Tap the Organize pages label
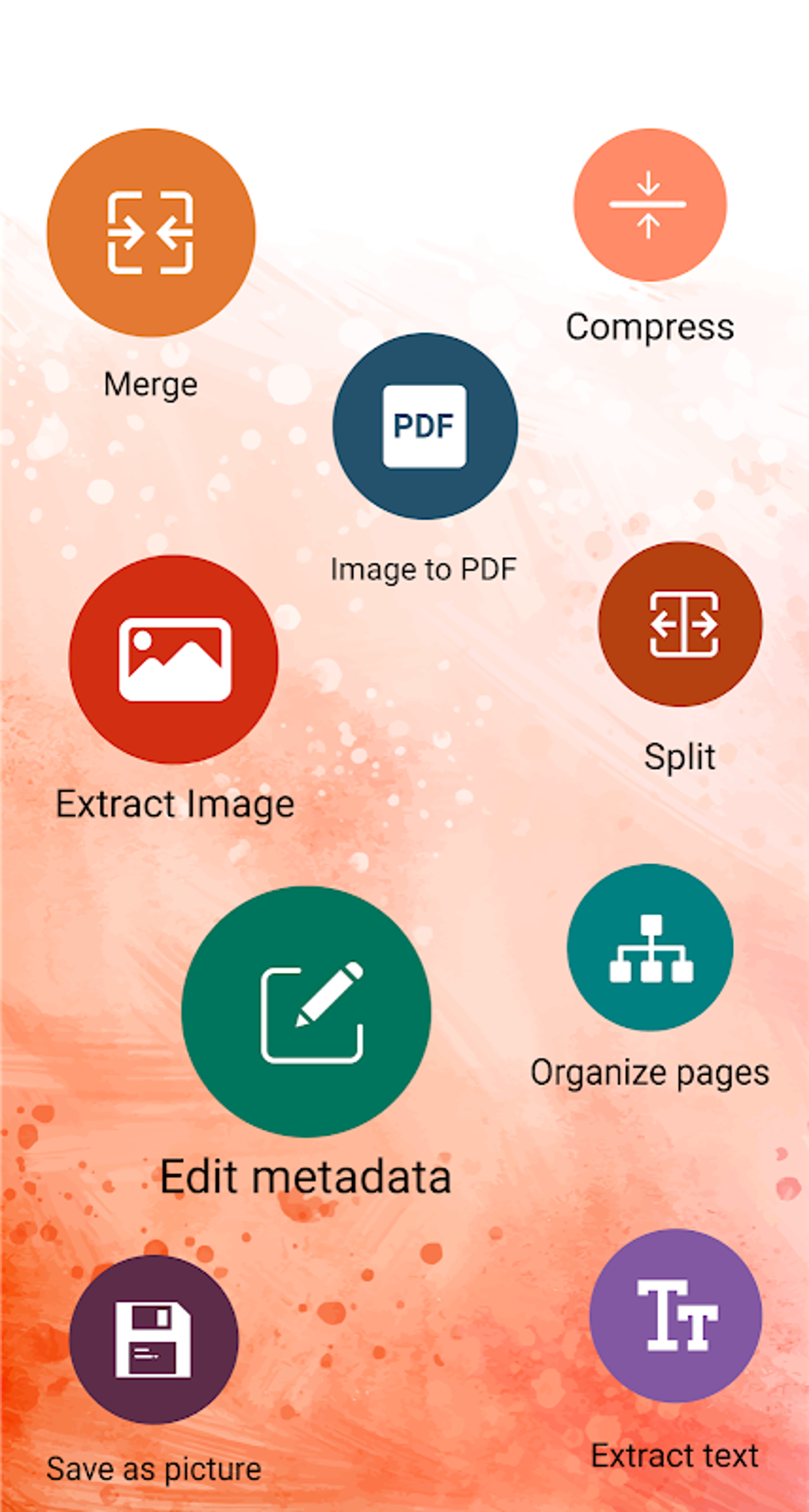 click(x=650, y=1072)
